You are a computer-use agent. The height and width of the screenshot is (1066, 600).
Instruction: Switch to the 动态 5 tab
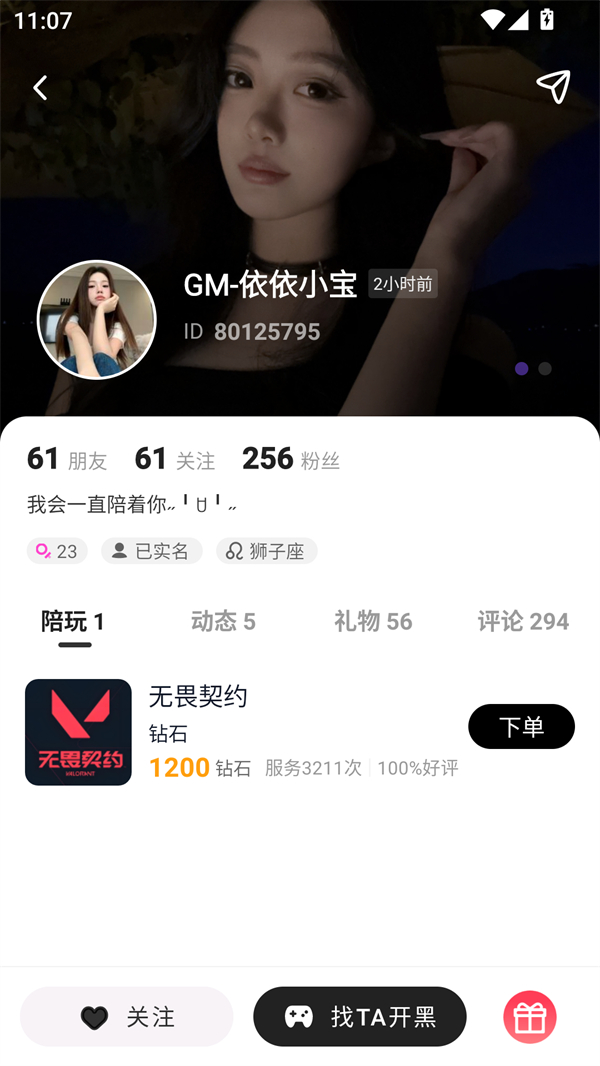pos(223,621)
